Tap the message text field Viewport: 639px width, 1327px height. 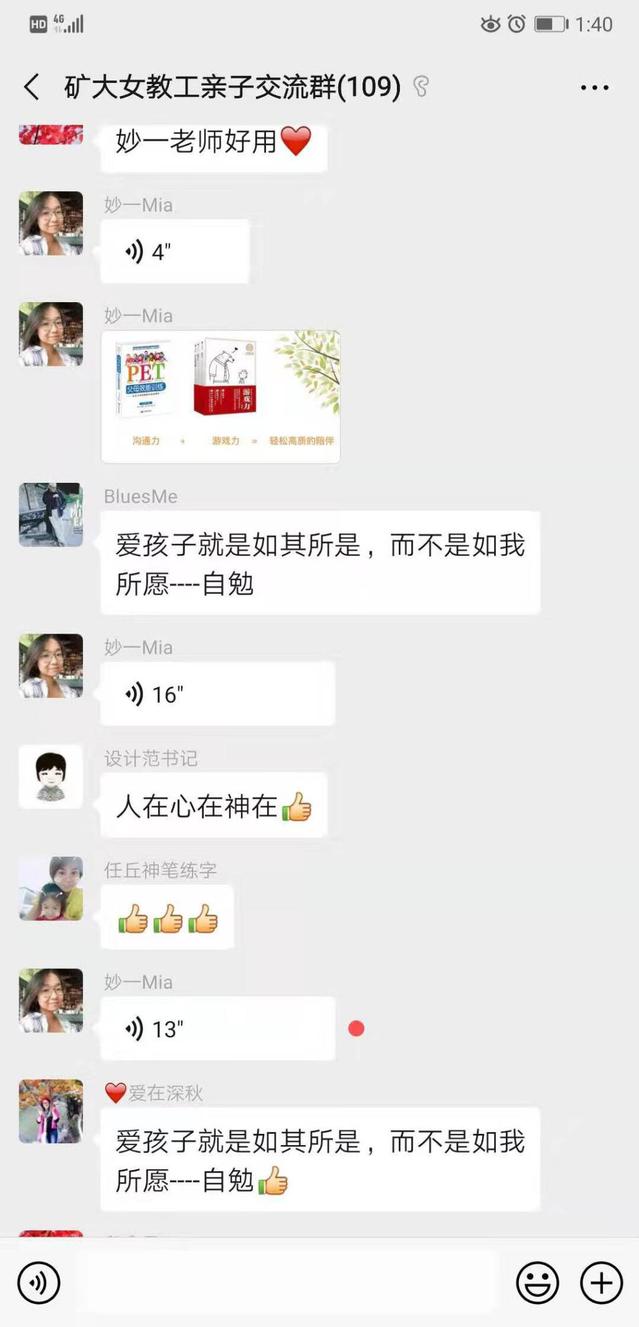(x=285, y=1282)
